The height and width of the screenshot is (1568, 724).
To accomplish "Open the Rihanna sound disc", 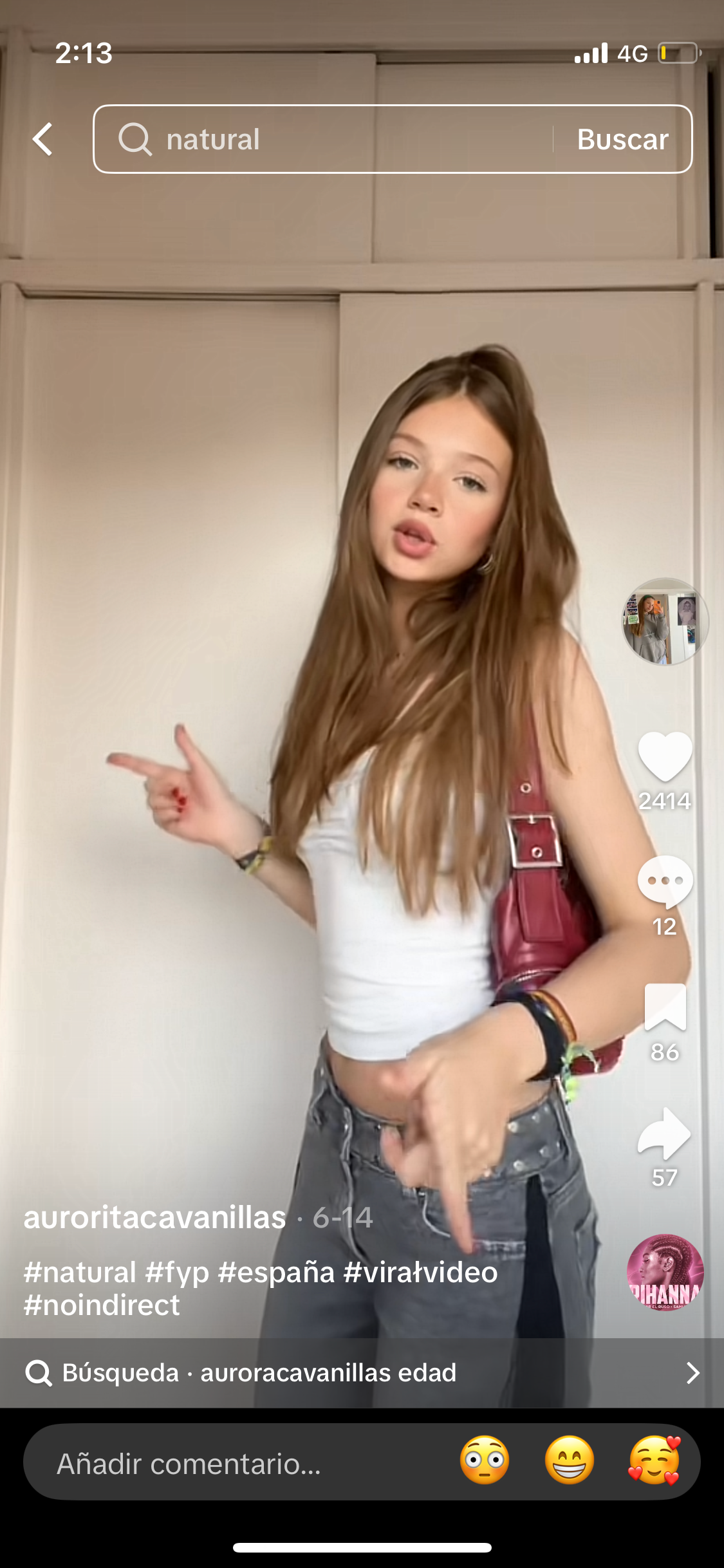I will (665, 1273).
